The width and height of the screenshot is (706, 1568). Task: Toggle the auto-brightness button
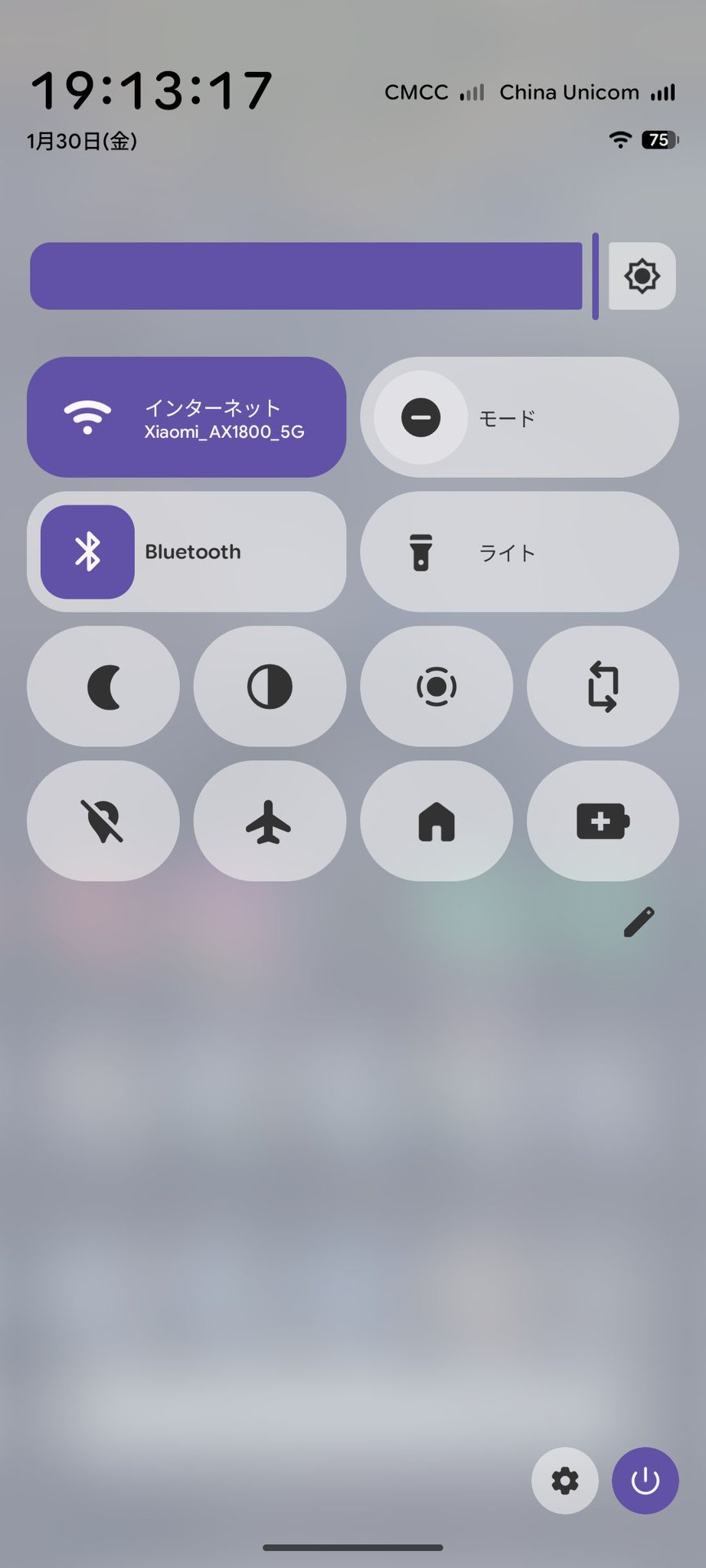(x=642, y=276)
